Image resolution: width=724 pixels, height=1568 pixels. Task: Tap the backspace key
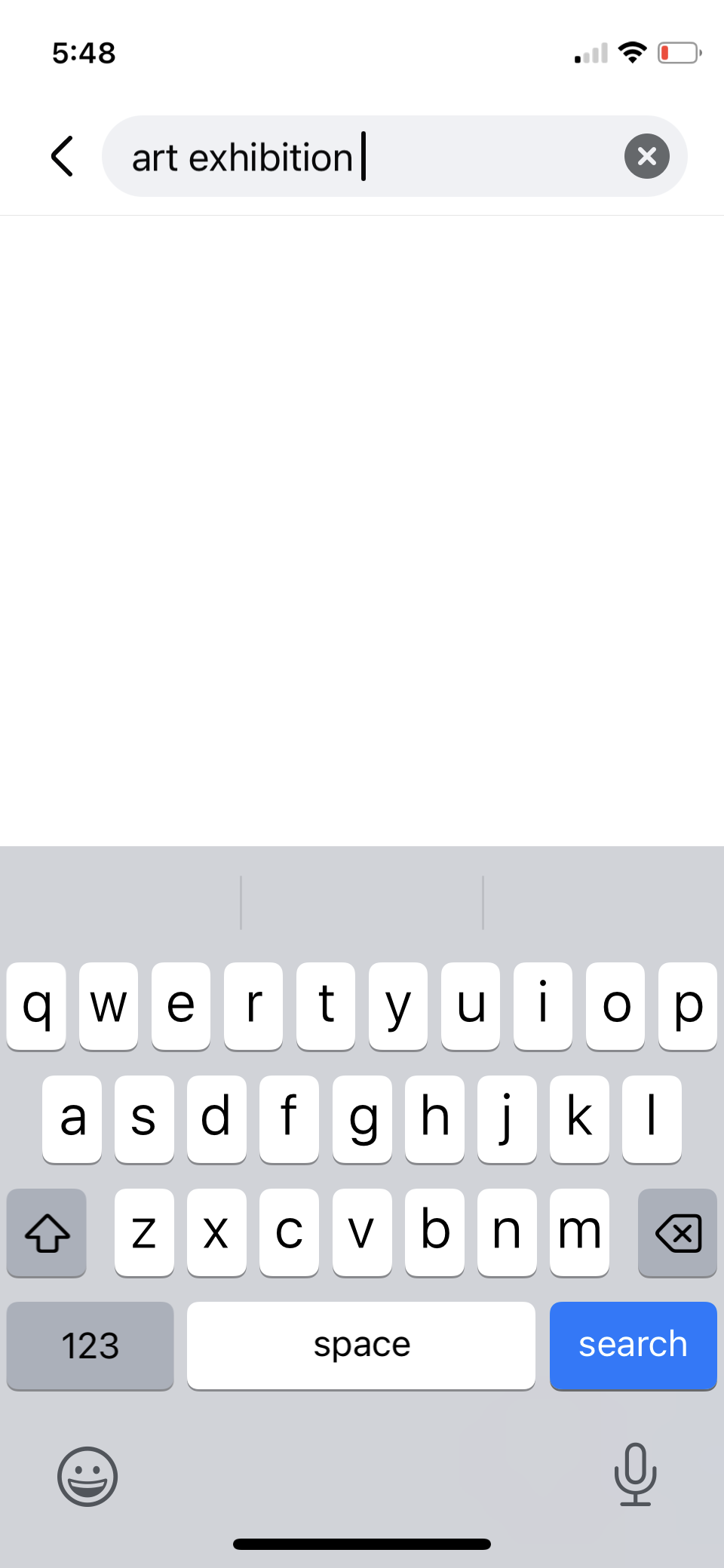(677, 1232)
